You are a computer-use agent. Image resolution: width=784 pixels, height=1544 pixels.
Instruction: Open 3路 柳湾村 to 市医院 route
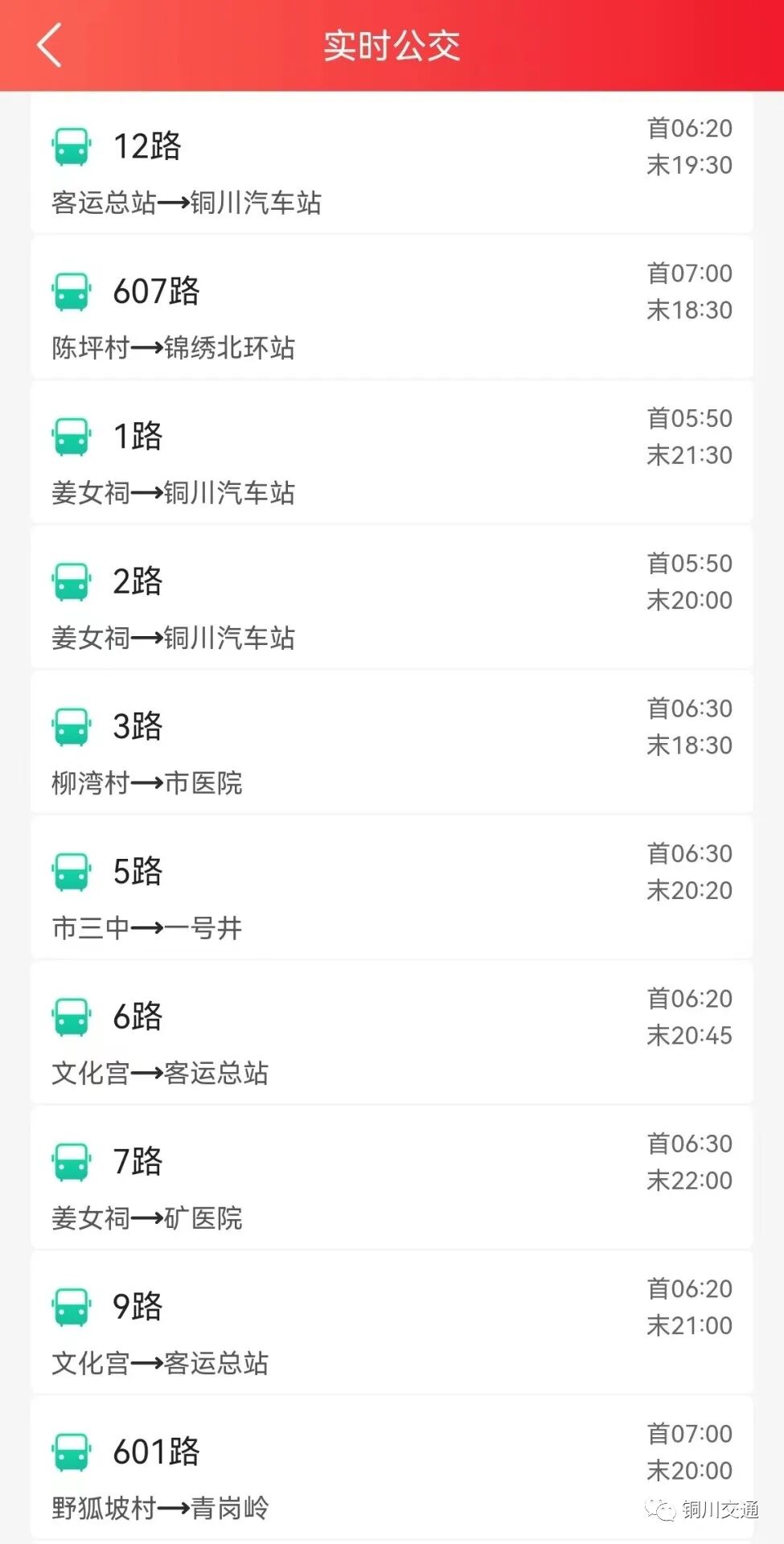click(x=392, y=744)
